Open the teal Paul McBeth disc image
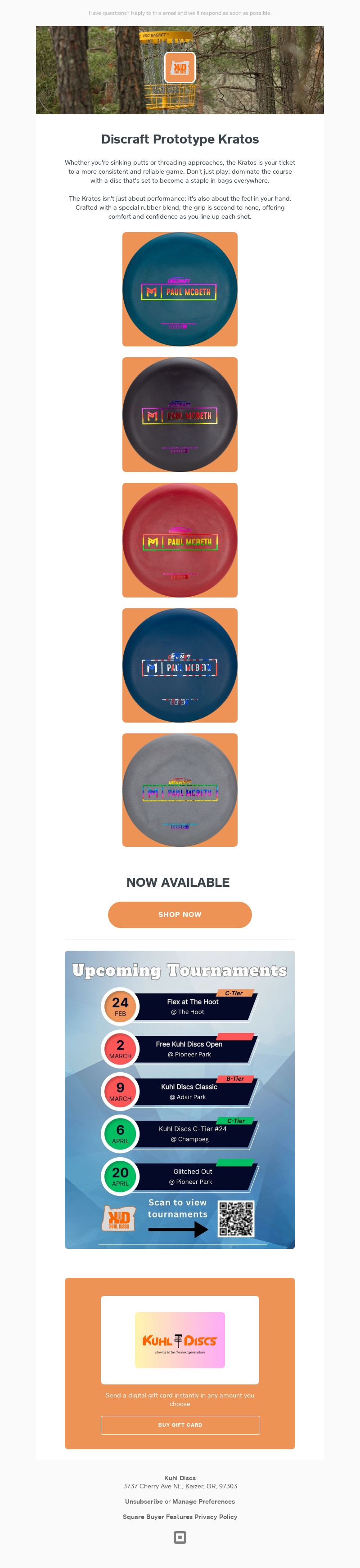This screenshot has width=360, height=1568. click(x=180, y=289)
